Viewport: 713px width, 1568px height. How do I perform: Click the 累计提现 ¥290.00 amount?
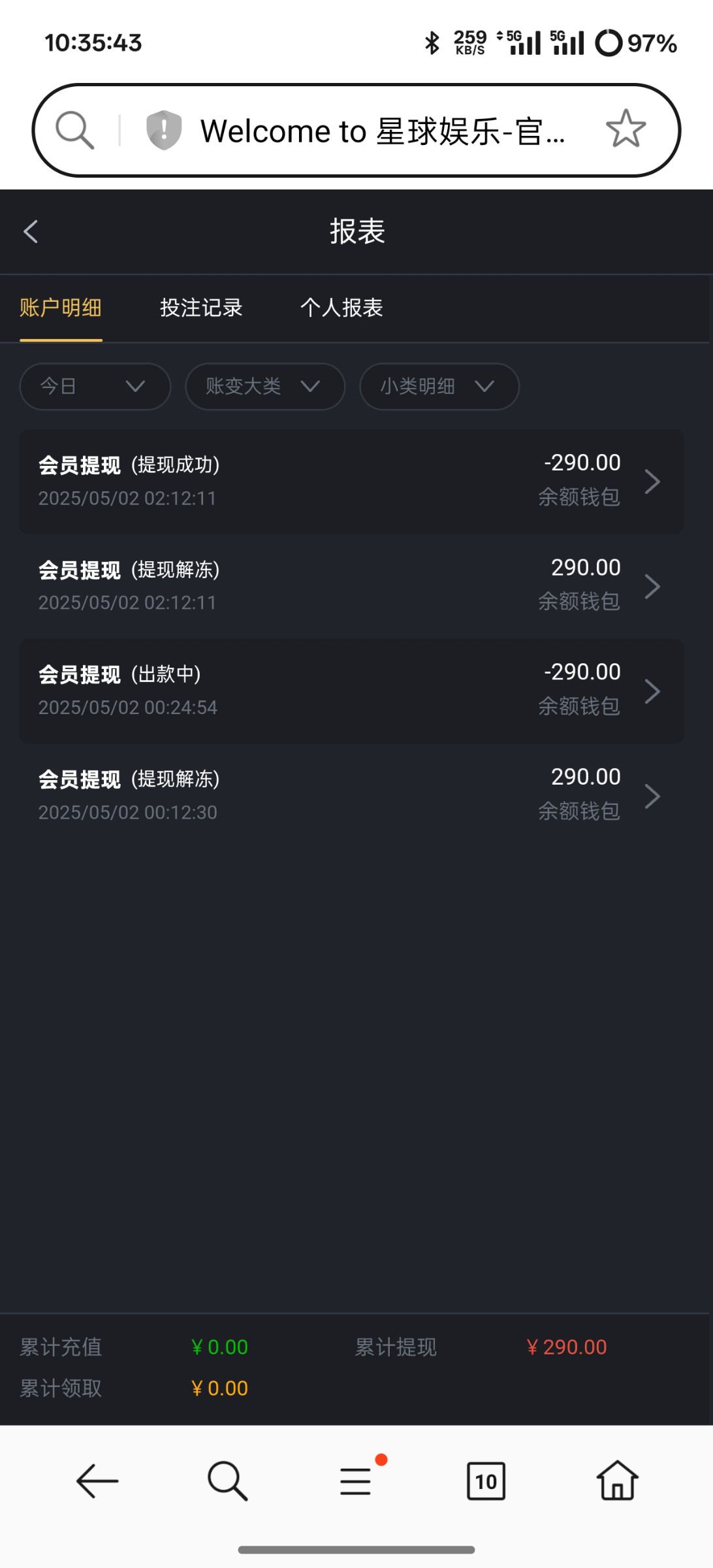[567, 1347]
